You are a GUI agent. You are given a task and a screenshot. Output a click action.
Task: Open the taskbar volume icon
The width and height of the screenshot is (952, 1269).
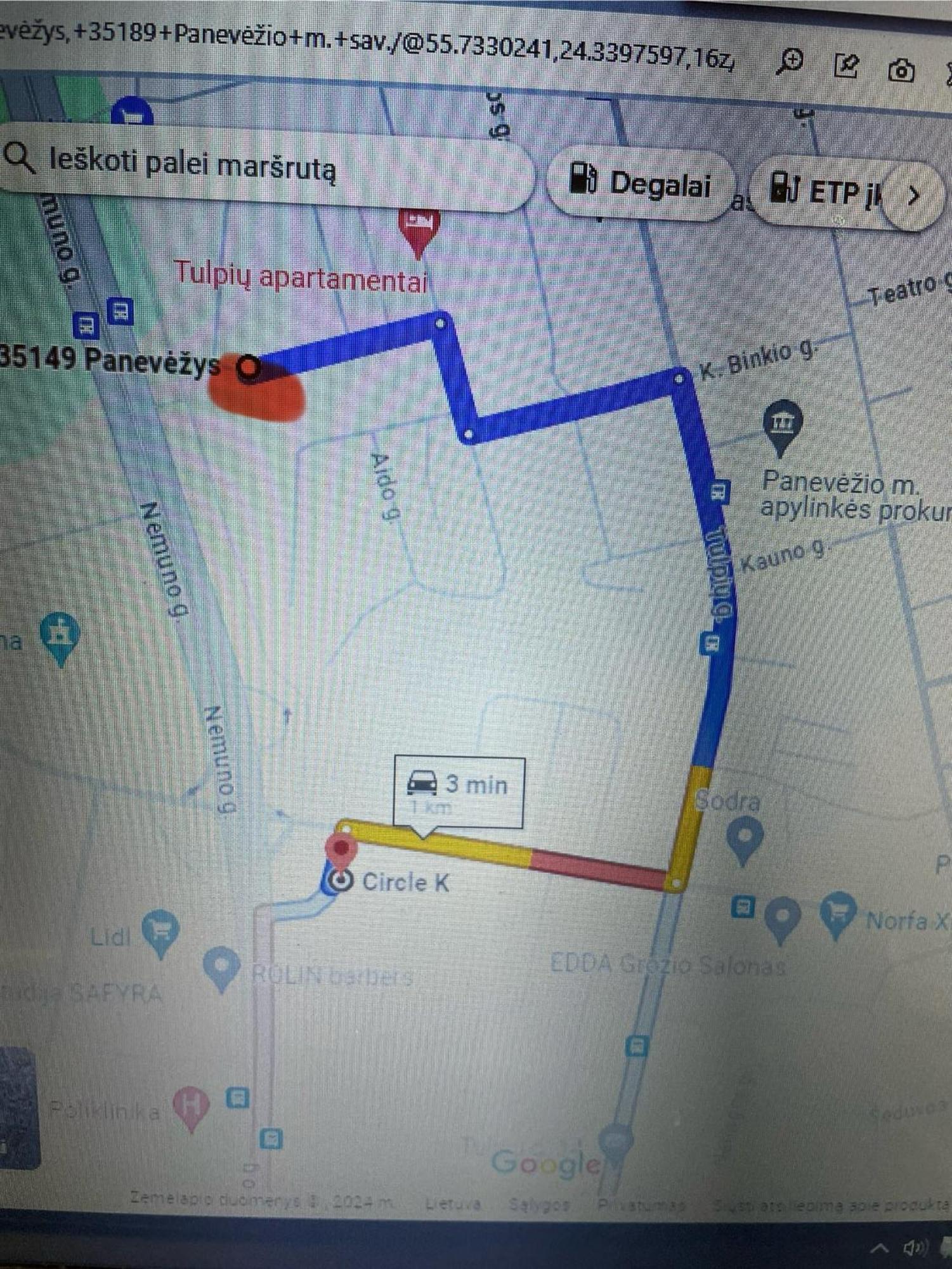[x=915, y=1247]
